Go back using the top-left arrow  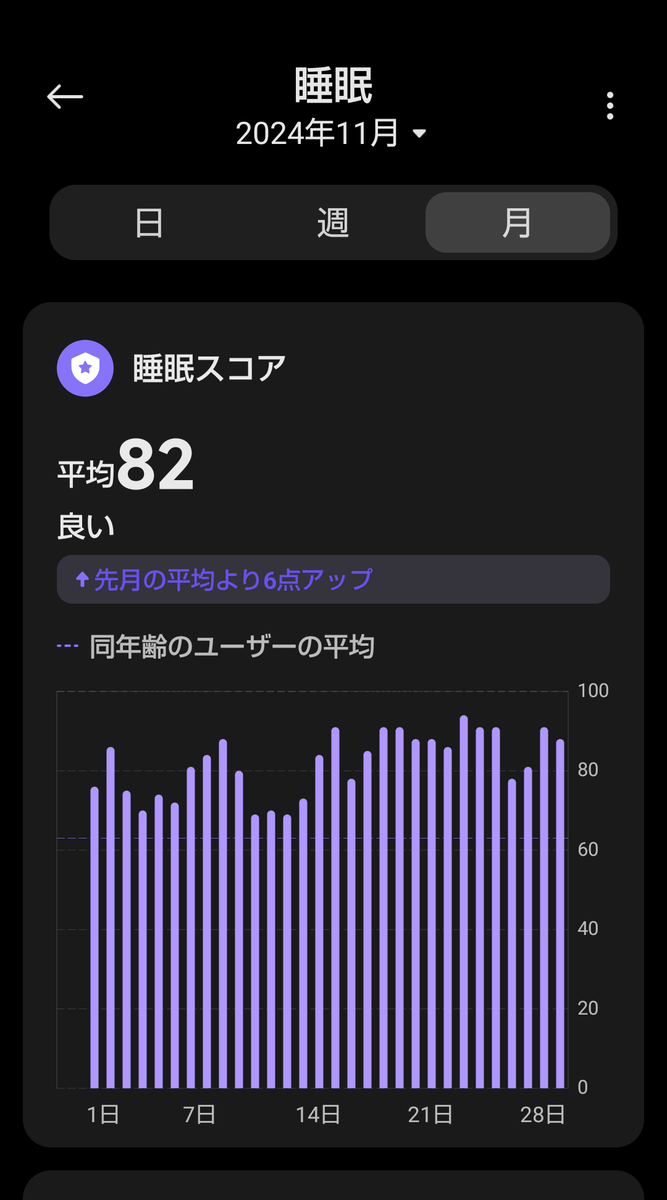pyautogui.click(x=65, y=96)
